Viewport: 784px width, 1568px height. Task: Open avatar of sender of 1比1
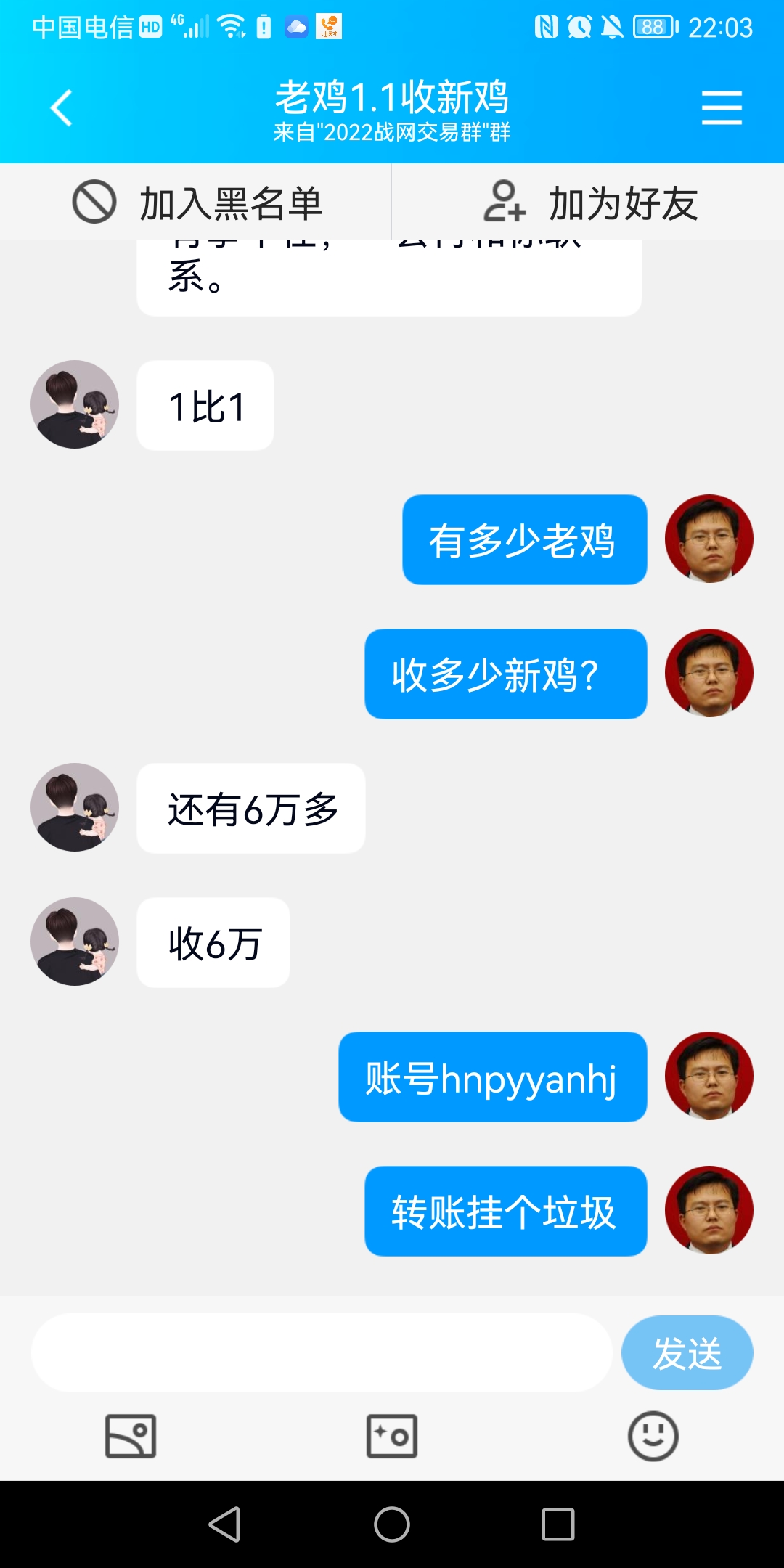click(x=75, y=404)
